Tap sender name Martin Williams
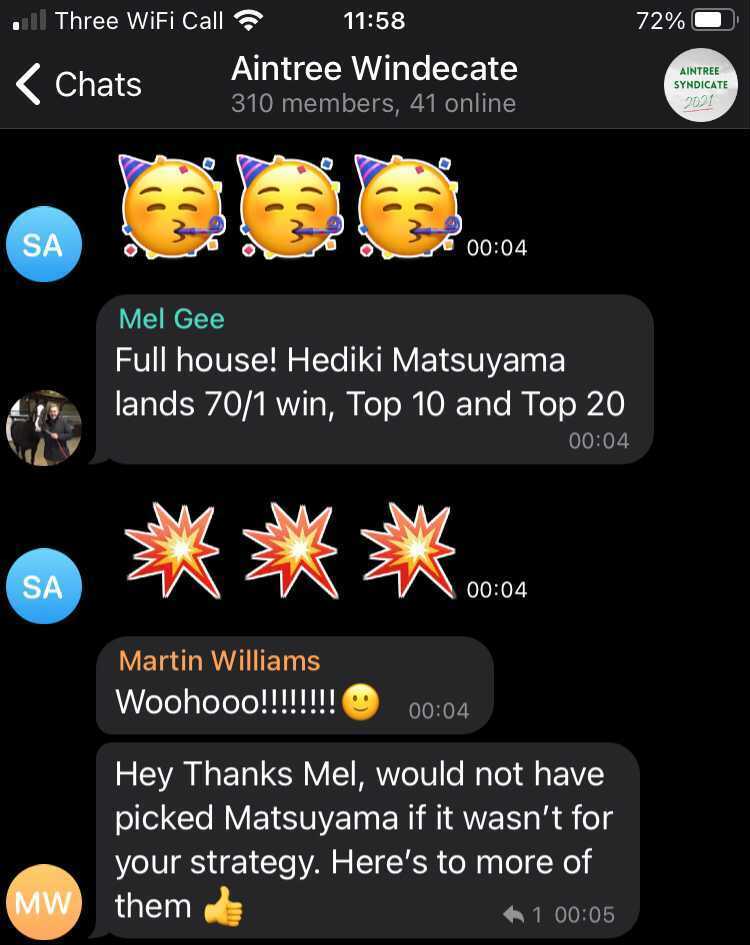 pos(219,661)
